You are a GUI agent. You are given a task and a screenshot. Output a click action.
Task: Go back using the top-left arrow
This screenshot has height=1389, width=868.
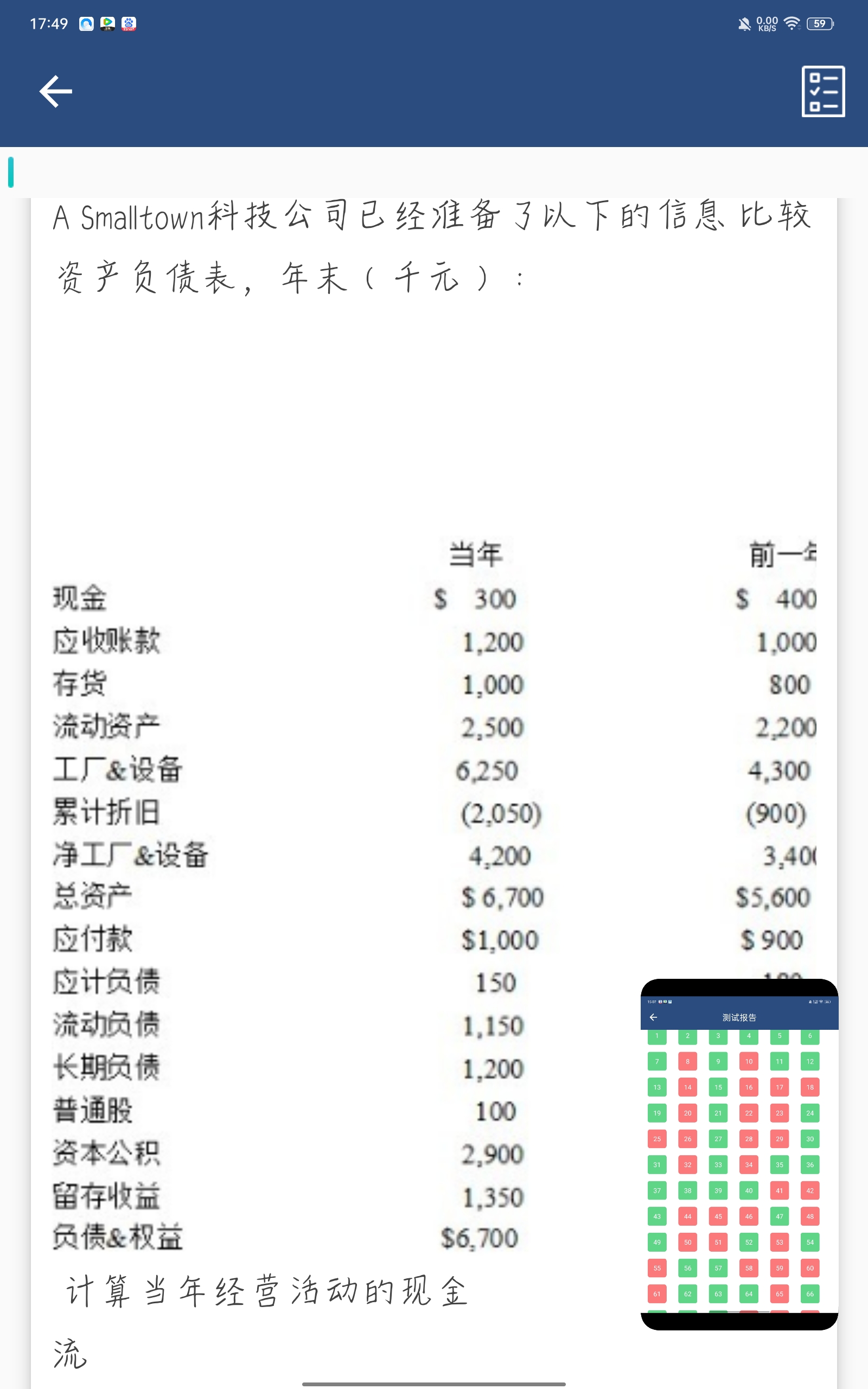(56, 92)
